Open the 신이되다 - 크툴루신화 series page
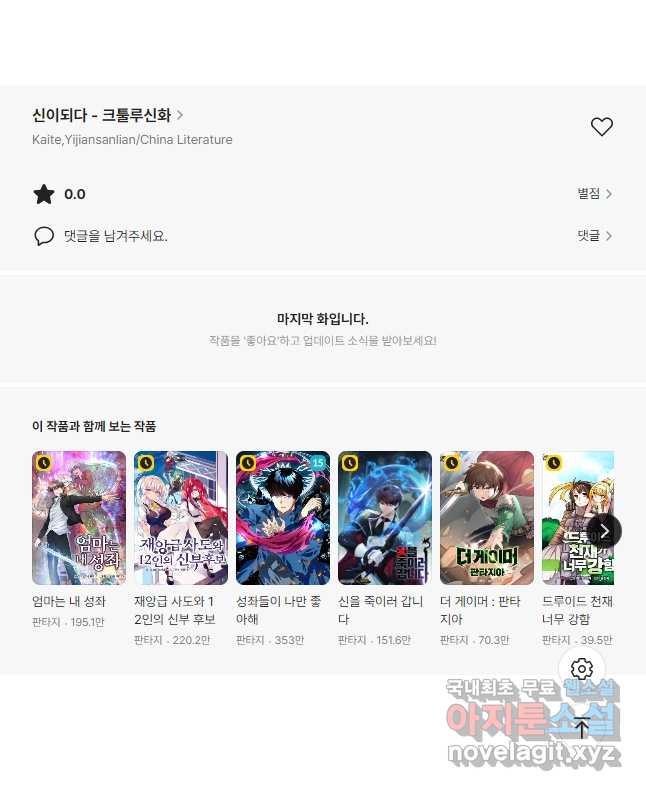646x791 pixels. (x=108, y=115)
